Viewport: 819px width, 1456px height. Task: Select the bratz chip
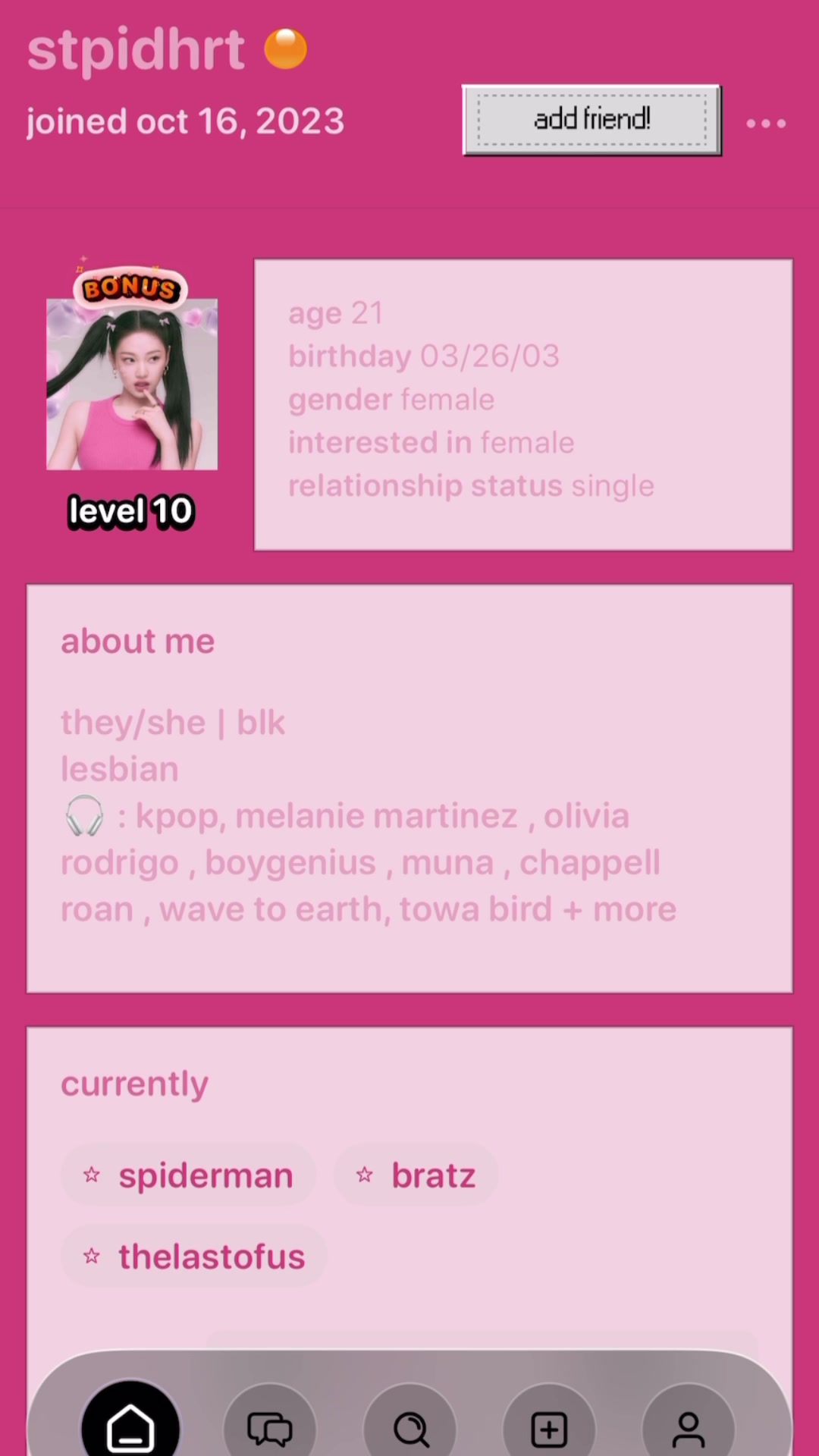point(416,1175)
